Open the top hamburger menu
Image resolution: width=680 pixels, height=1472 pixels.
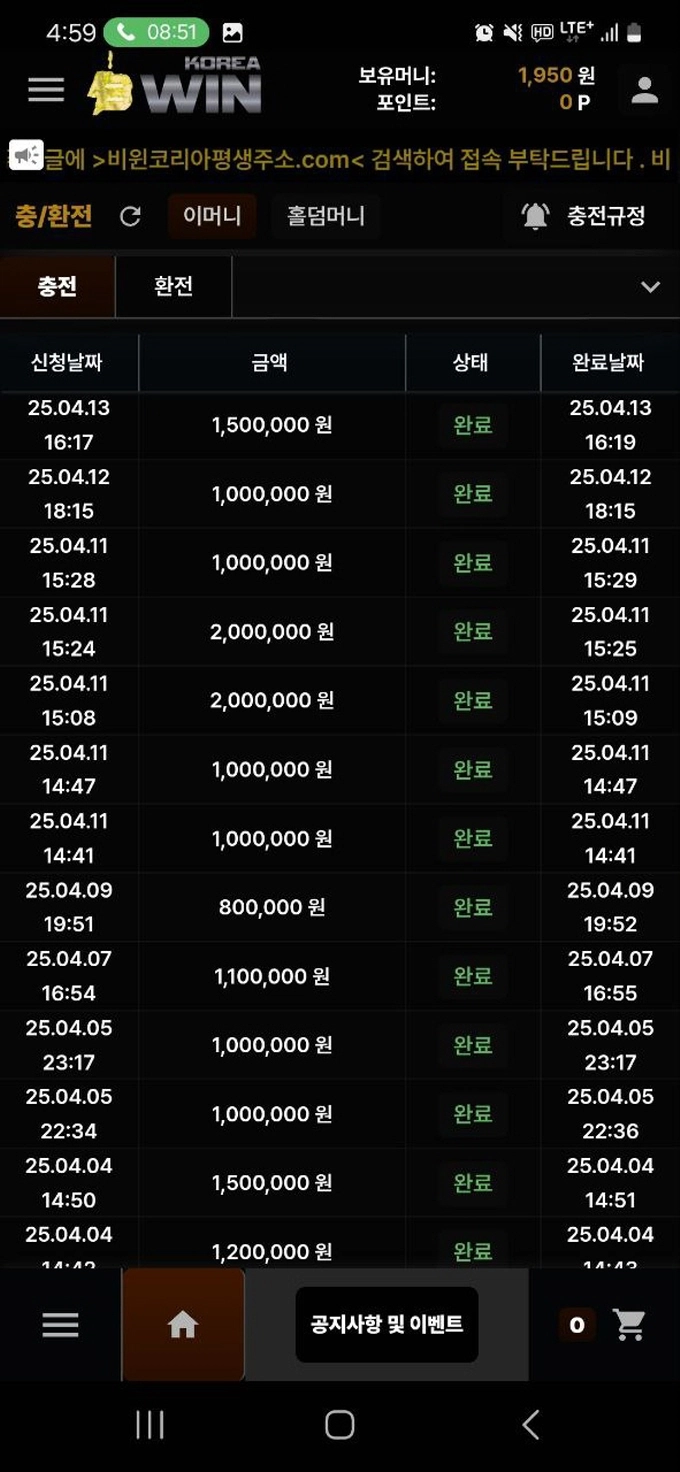pyautogui.click(x=46, y=90)
